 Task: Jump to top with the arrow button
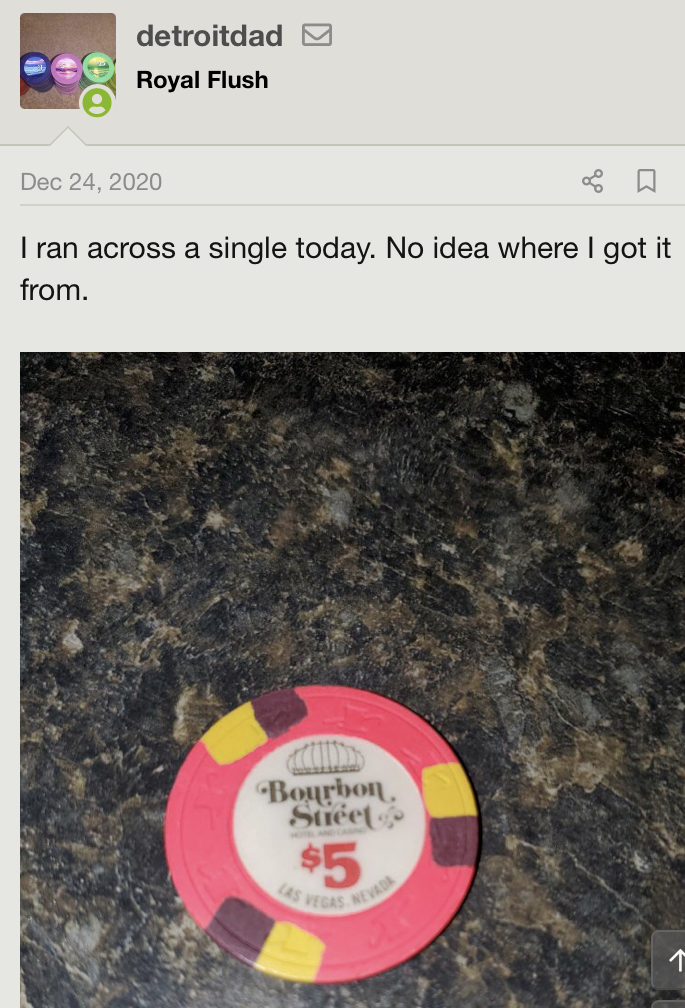(x=673, y=960)
